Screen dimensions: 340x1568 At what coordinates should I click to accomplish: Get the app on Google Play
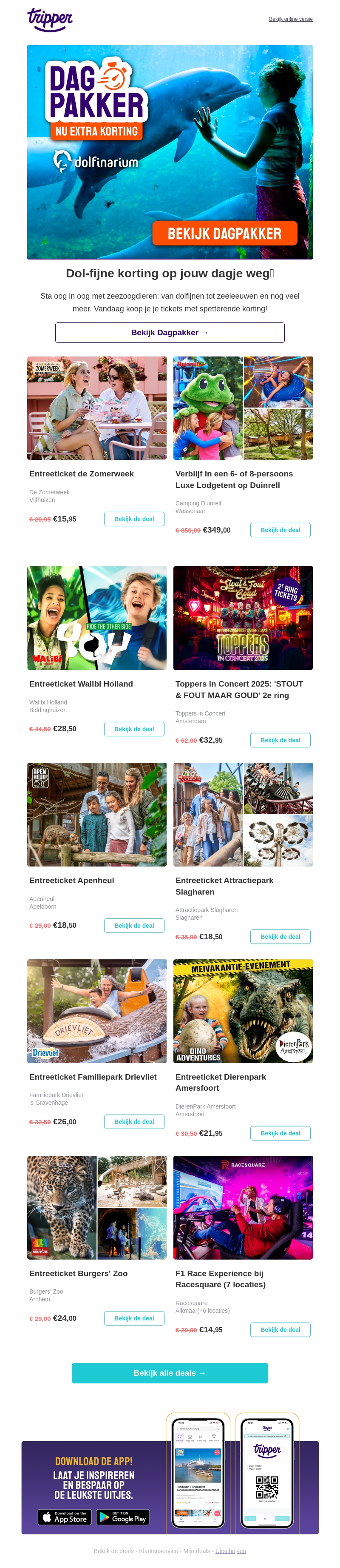click(x=122, y=1517)
